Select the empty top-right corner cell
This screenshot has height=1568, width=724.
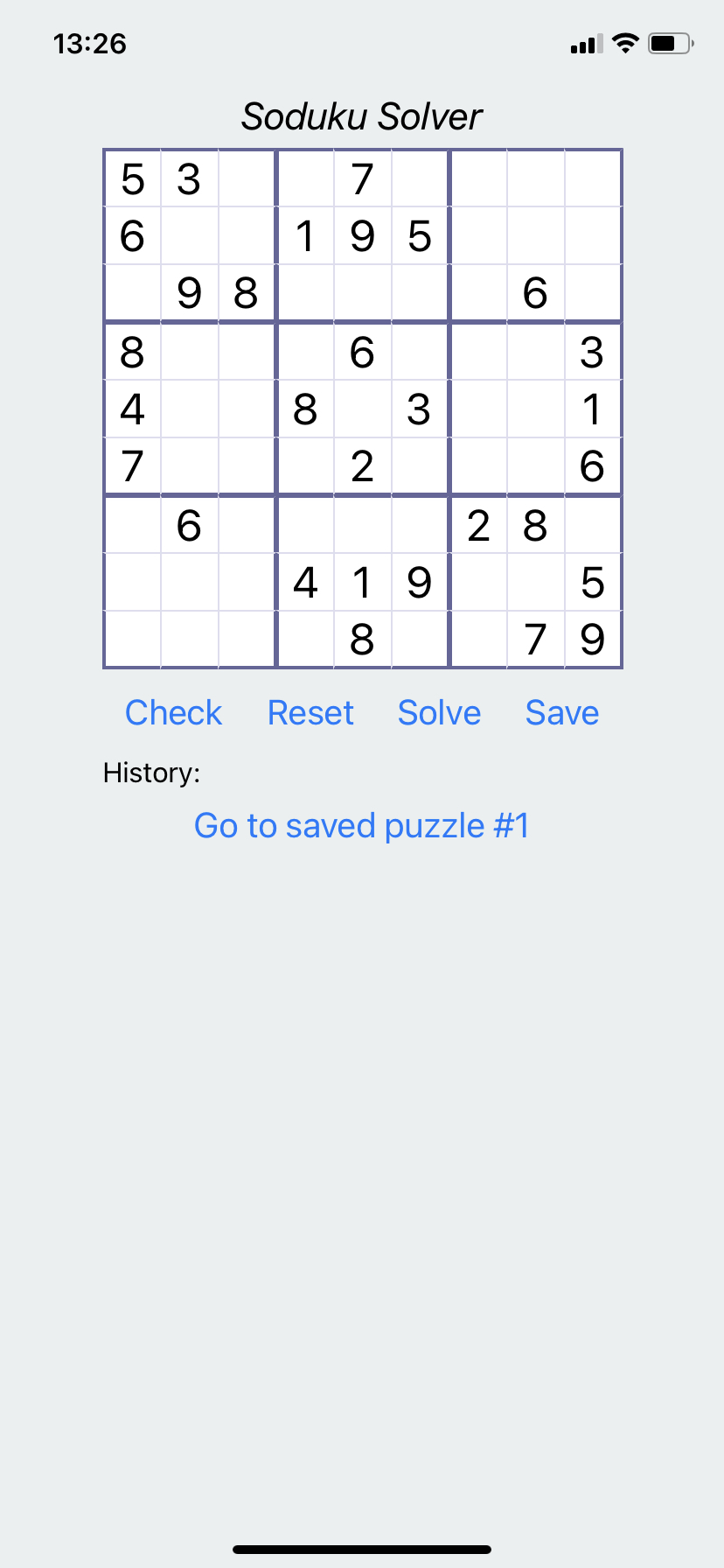[x=593, y=179]
